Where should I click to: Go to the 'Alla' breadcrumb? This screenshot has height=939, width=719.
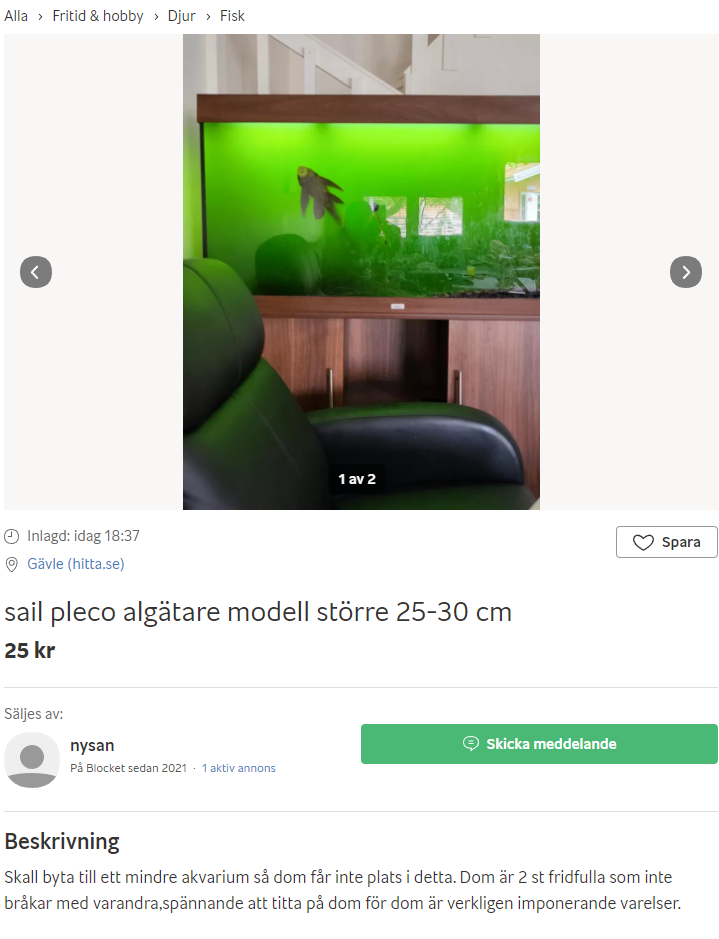16,16
